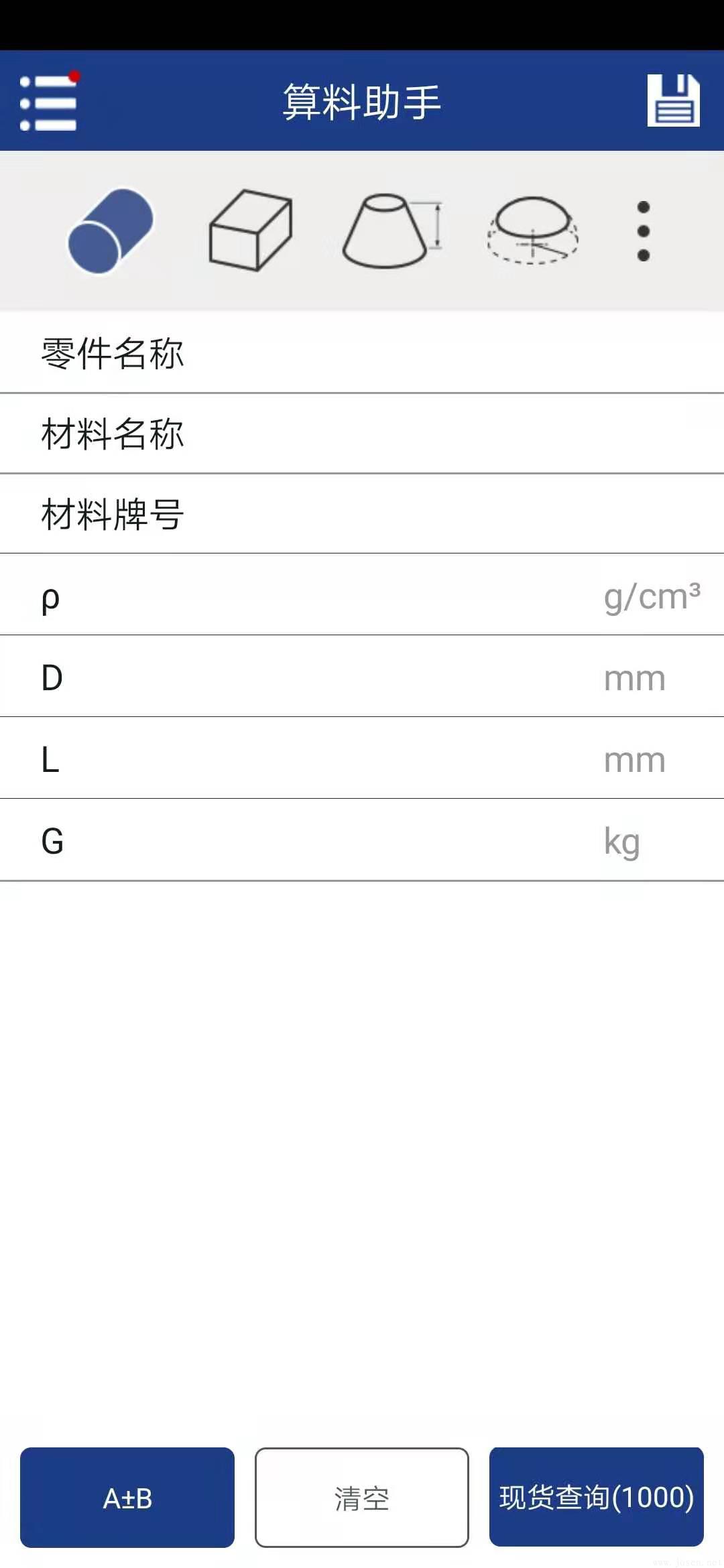Select the spherical cap shape

tap(532, 231)
